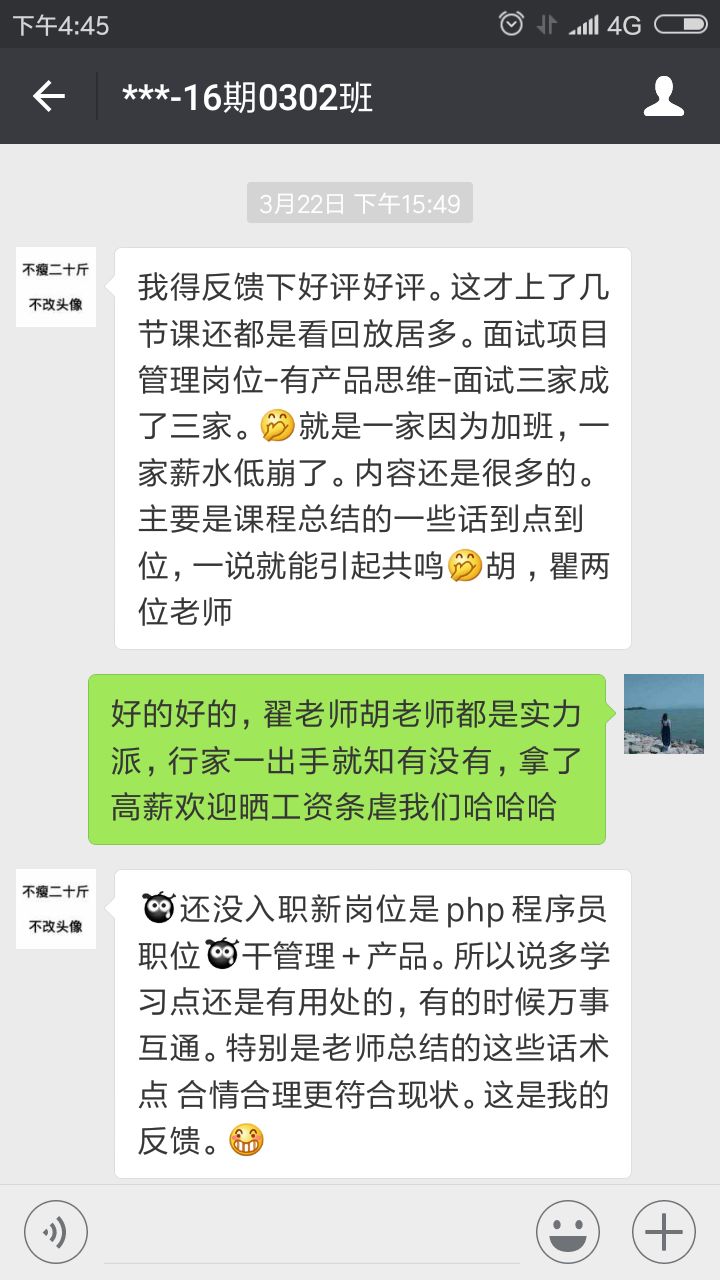Screen dimensions: 720x1280
Task: Go back to the chat list
Action: [48, 96]
